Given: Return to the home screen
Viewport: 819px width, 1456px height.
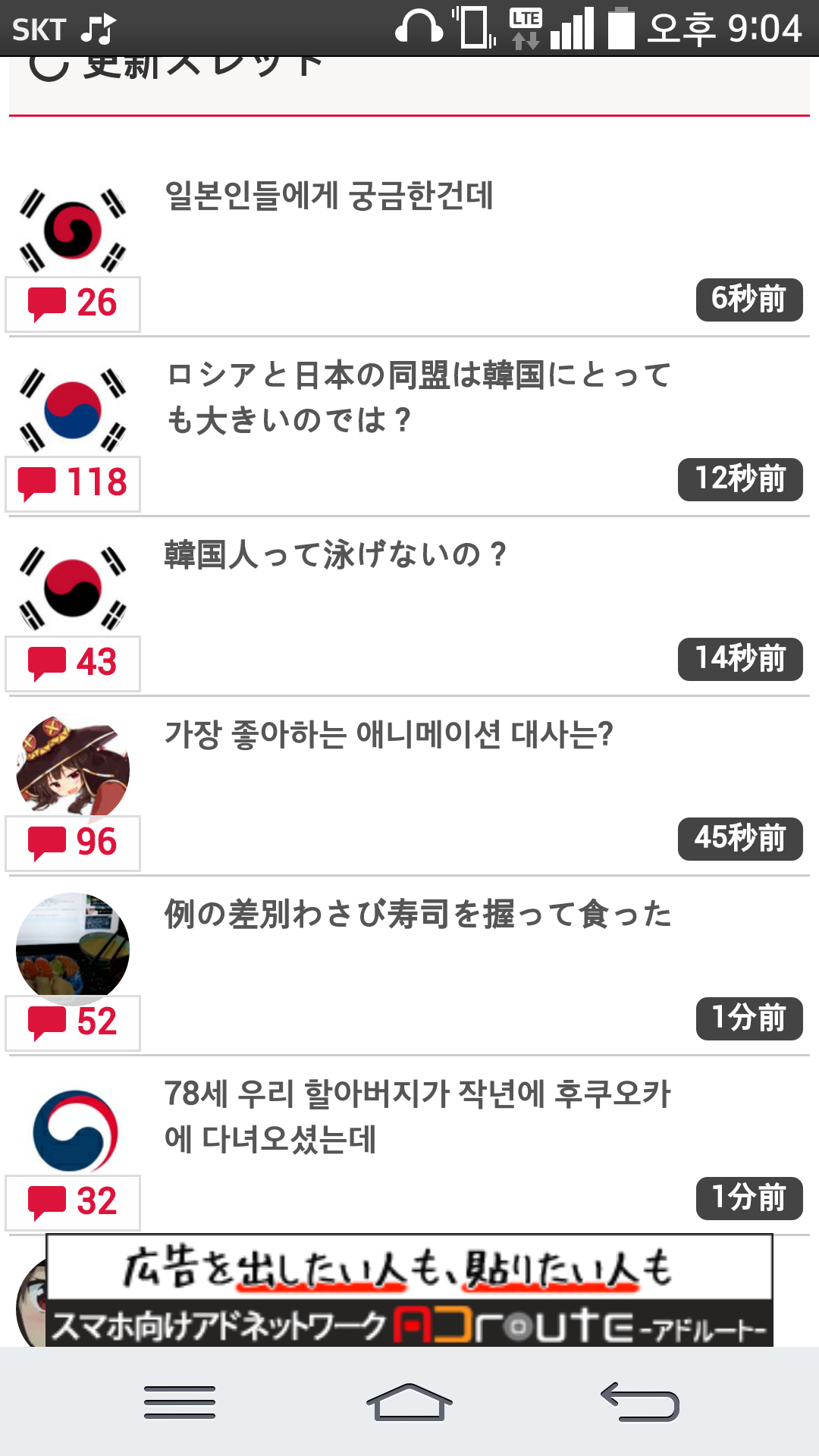Looking at the screenshot, I should coord(409,1401).
